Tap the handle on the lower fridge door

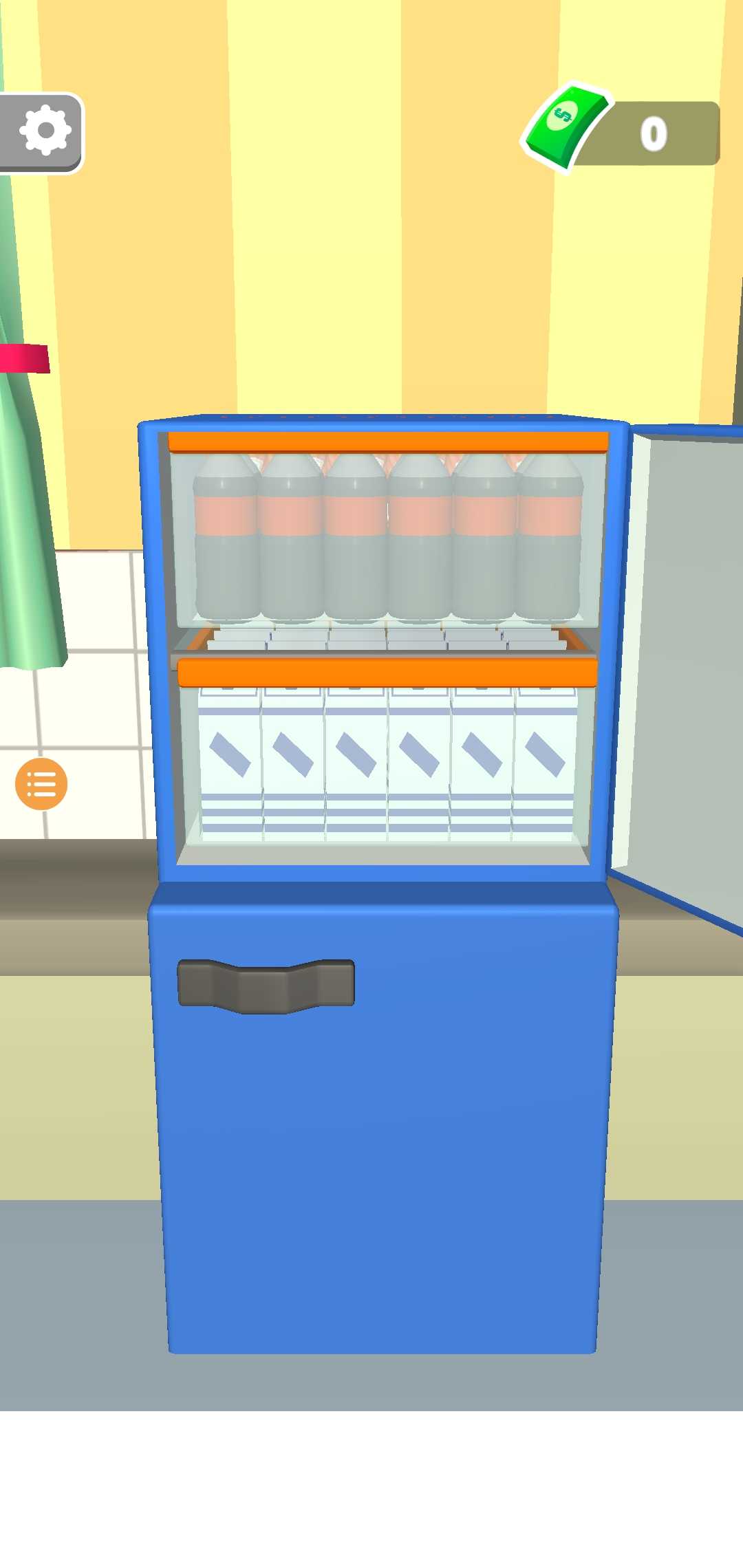(266, 985)
